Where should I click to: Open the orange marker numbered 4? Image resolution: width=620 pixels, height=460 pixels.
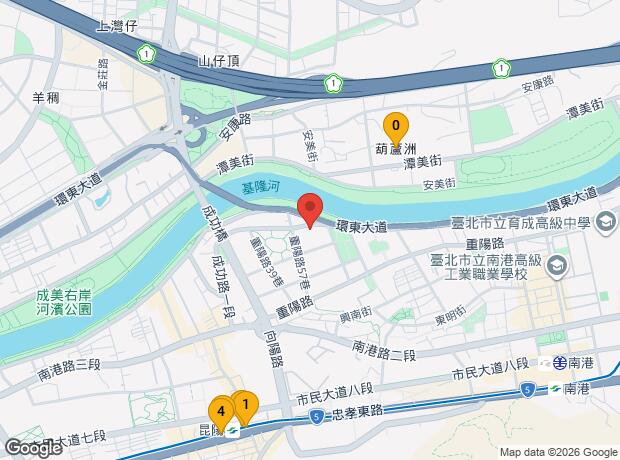pos(220,409)
